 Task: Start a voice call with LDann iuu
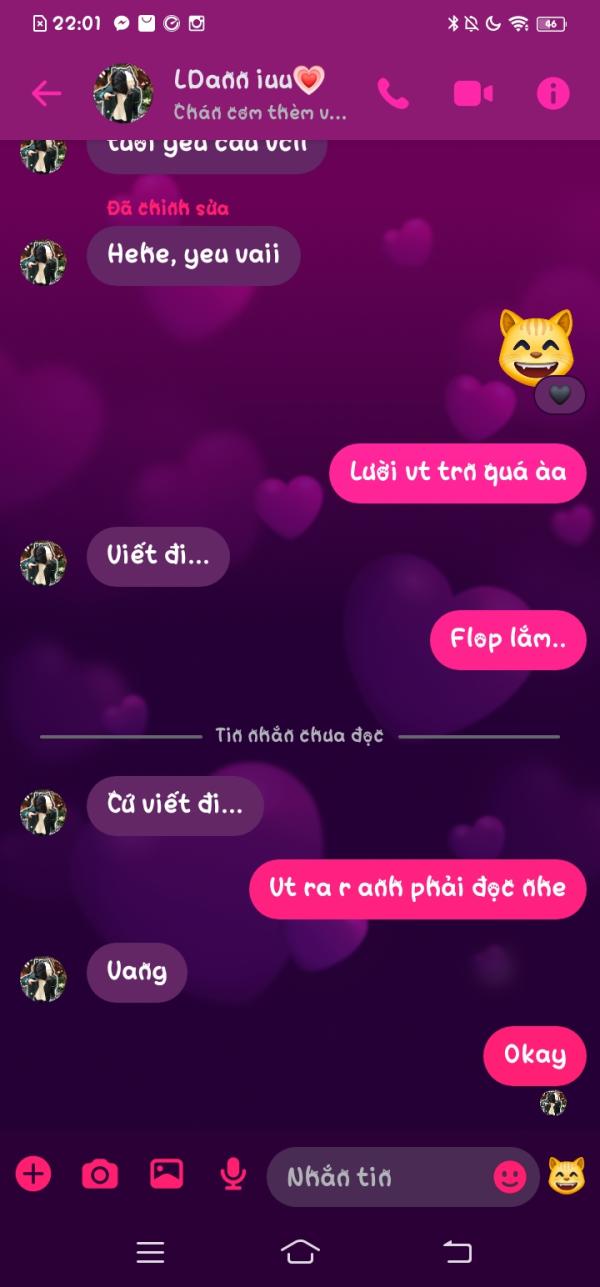pos(393,94)
